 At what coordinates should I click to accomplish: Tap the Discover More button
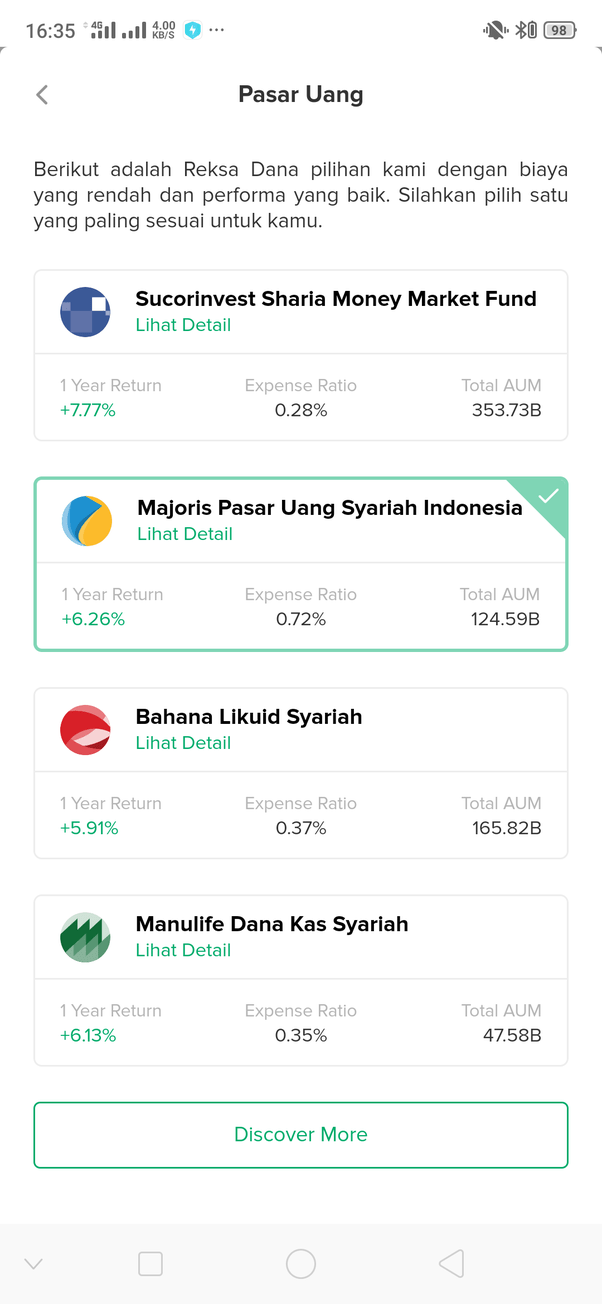pyautogui.click(x=300, y=1135)
